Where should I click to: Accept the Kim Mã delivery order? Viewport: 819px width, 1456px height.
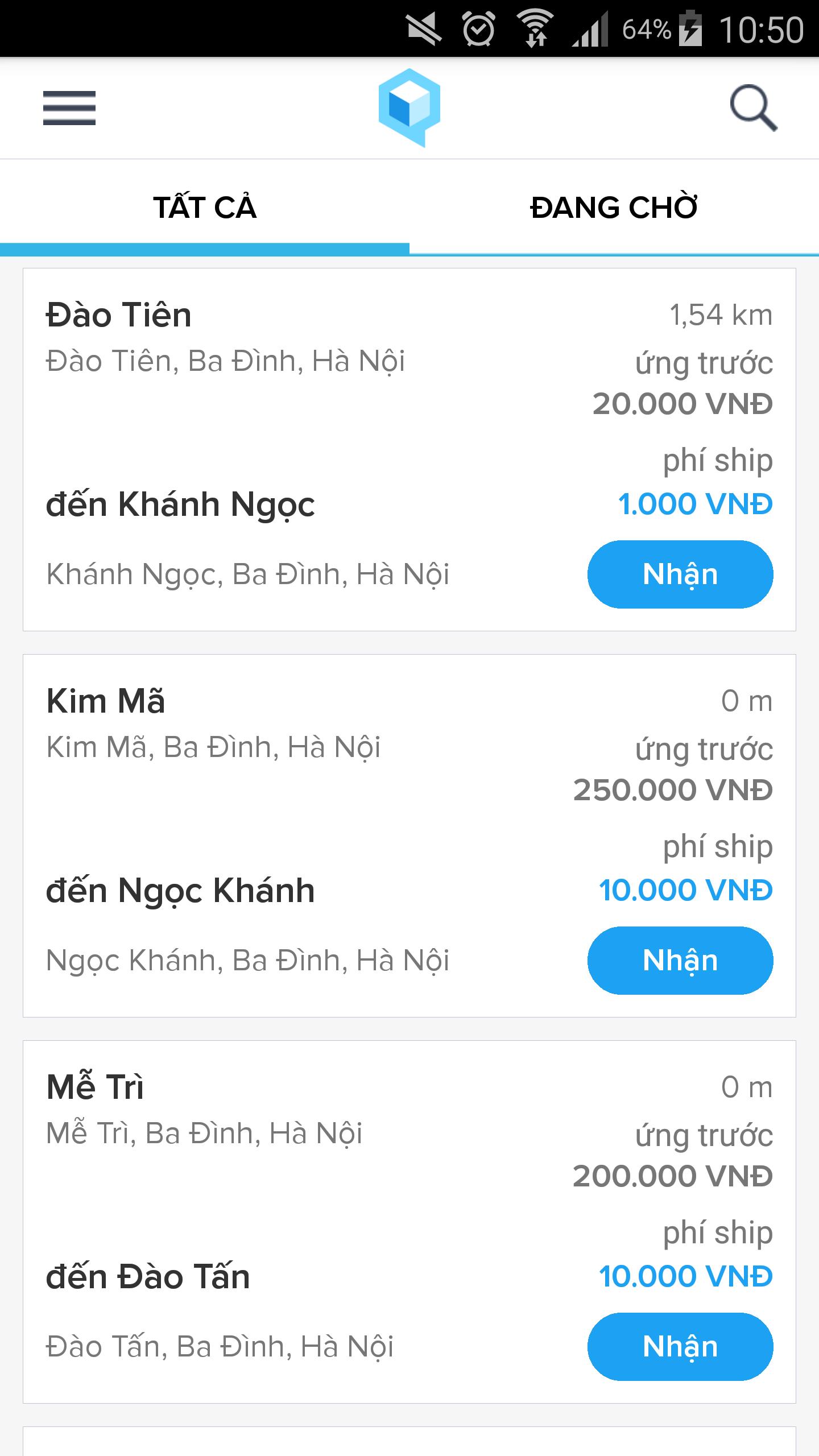click(x=680, y=960)
